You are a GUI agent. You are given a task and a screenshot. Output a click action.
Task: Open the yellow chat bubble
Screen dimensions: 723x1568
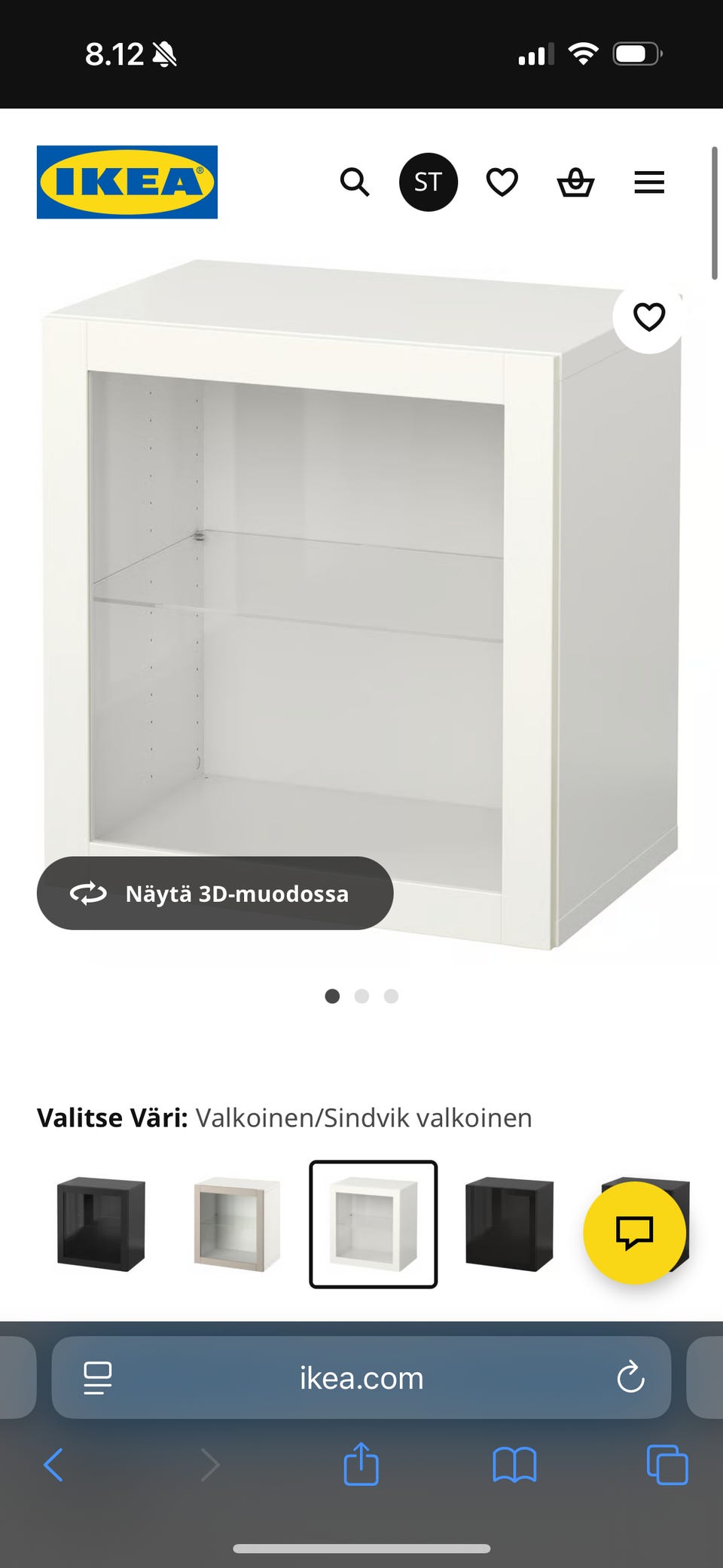click(x=634, y=1233)
